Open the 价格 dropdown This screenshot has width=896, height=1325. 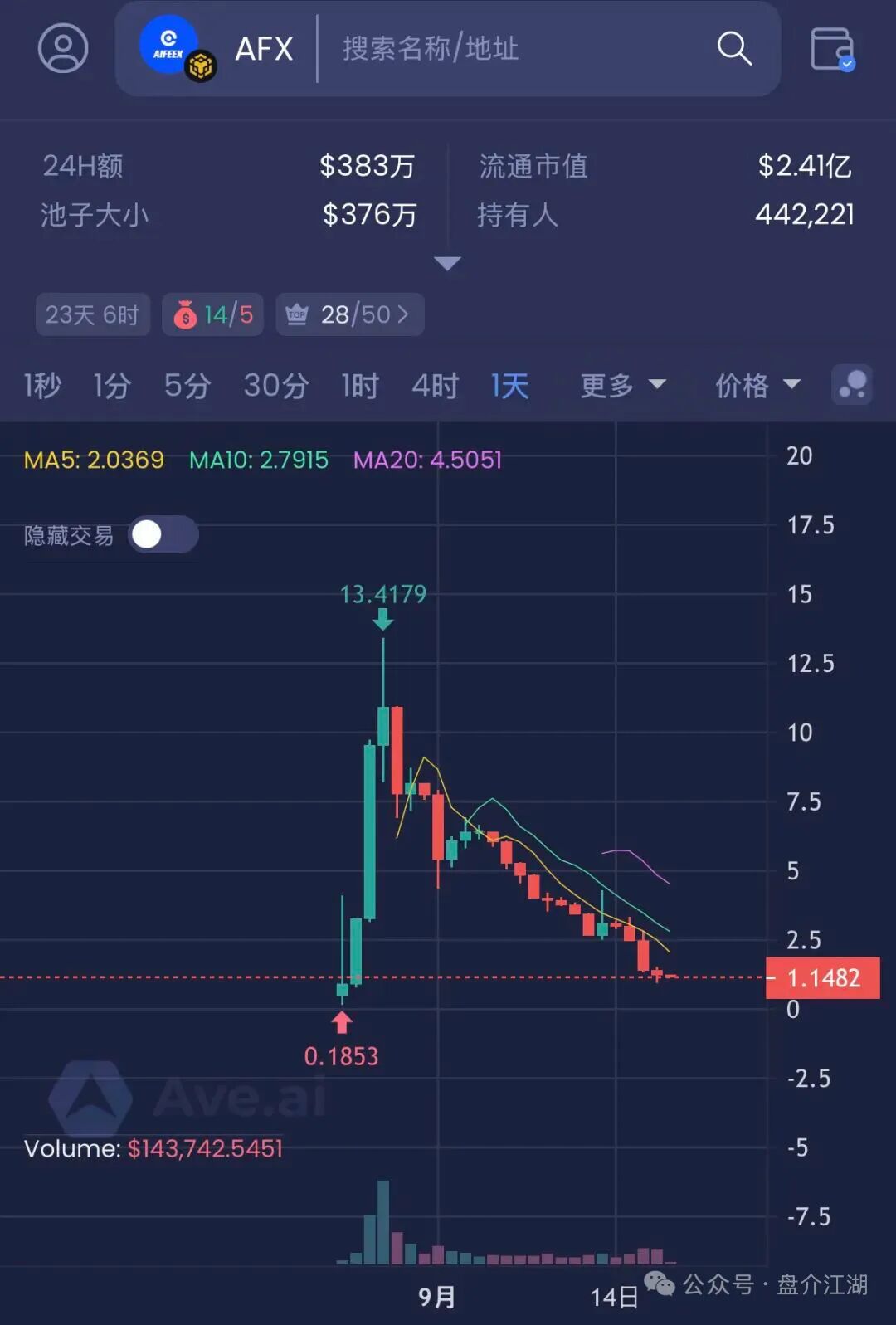point(757,385)
